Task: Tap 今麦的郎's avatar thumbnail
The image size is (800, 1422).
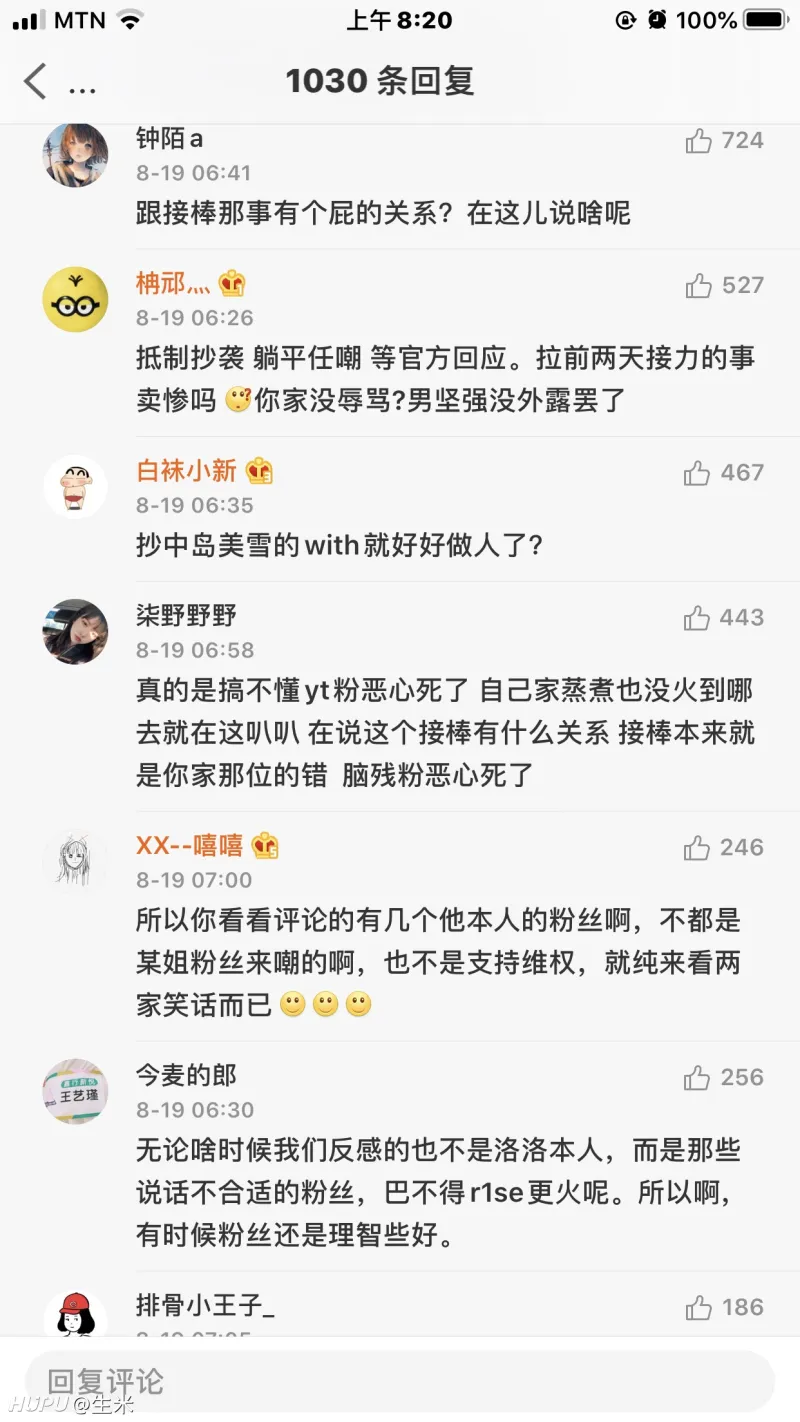Action: pos(75,1092)
